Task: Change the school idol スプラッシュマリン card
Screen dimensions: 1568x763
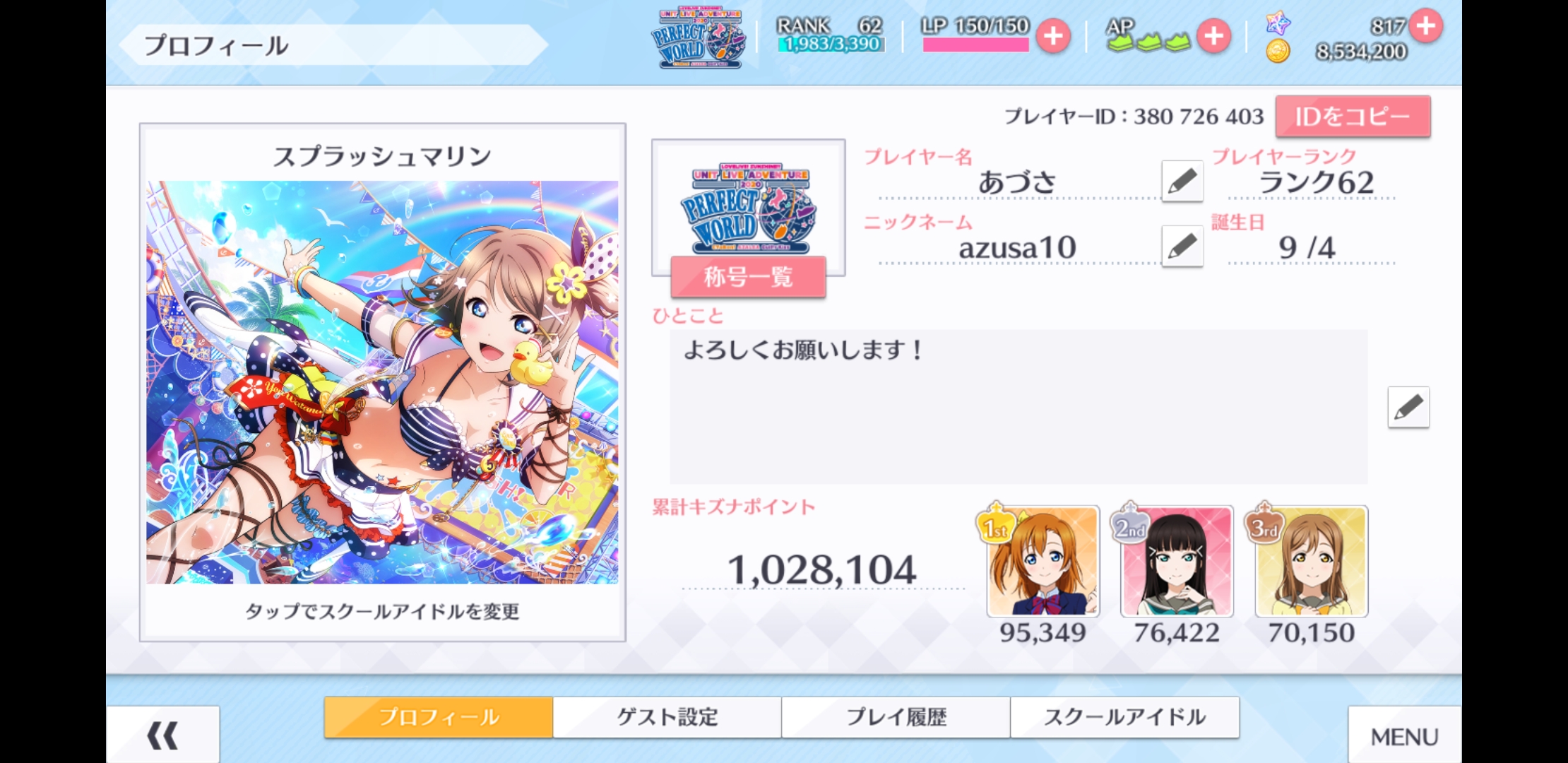Action: 382,382
